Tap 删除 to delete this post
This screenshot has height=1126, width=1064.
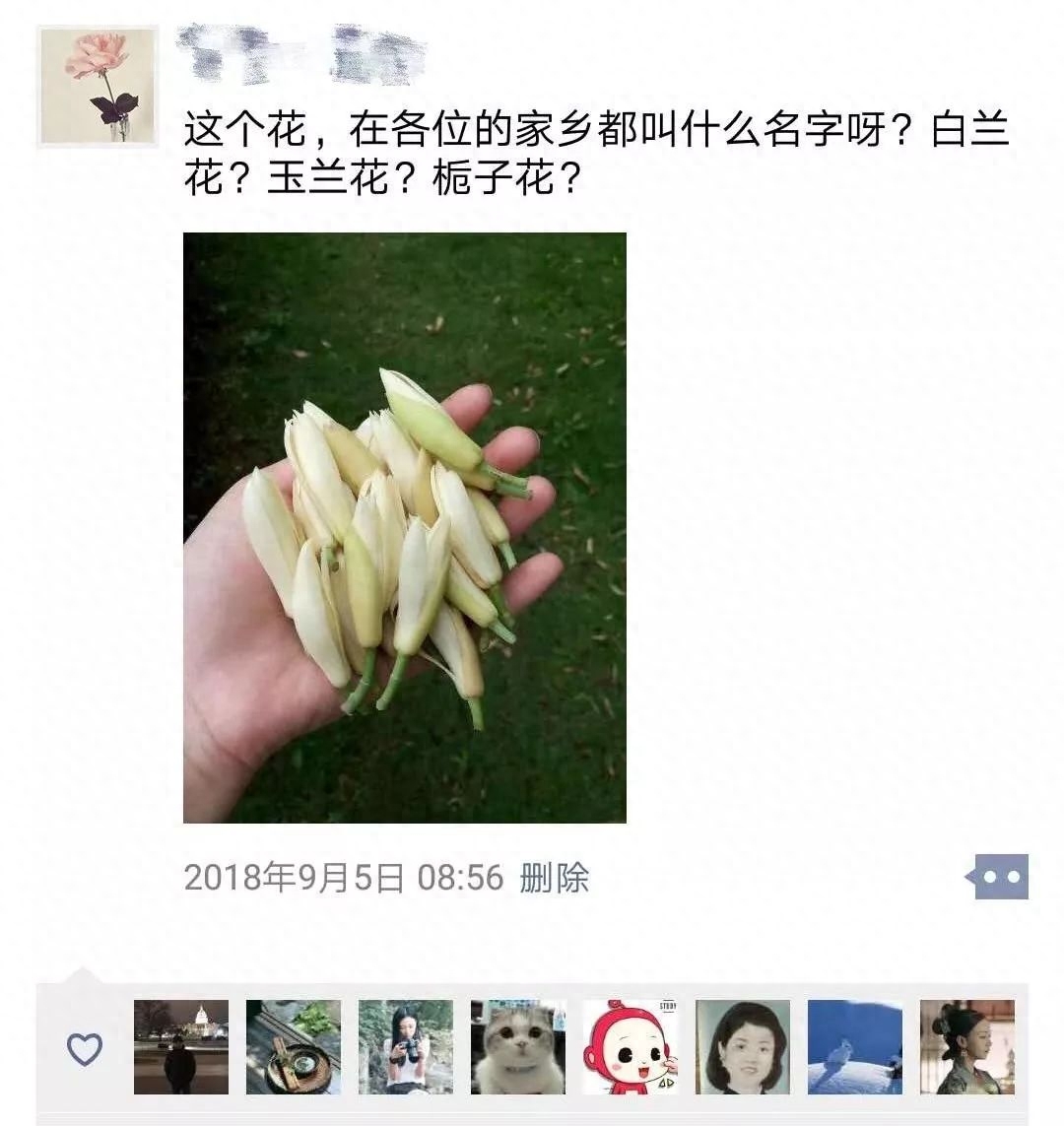(x=554, y=877)
